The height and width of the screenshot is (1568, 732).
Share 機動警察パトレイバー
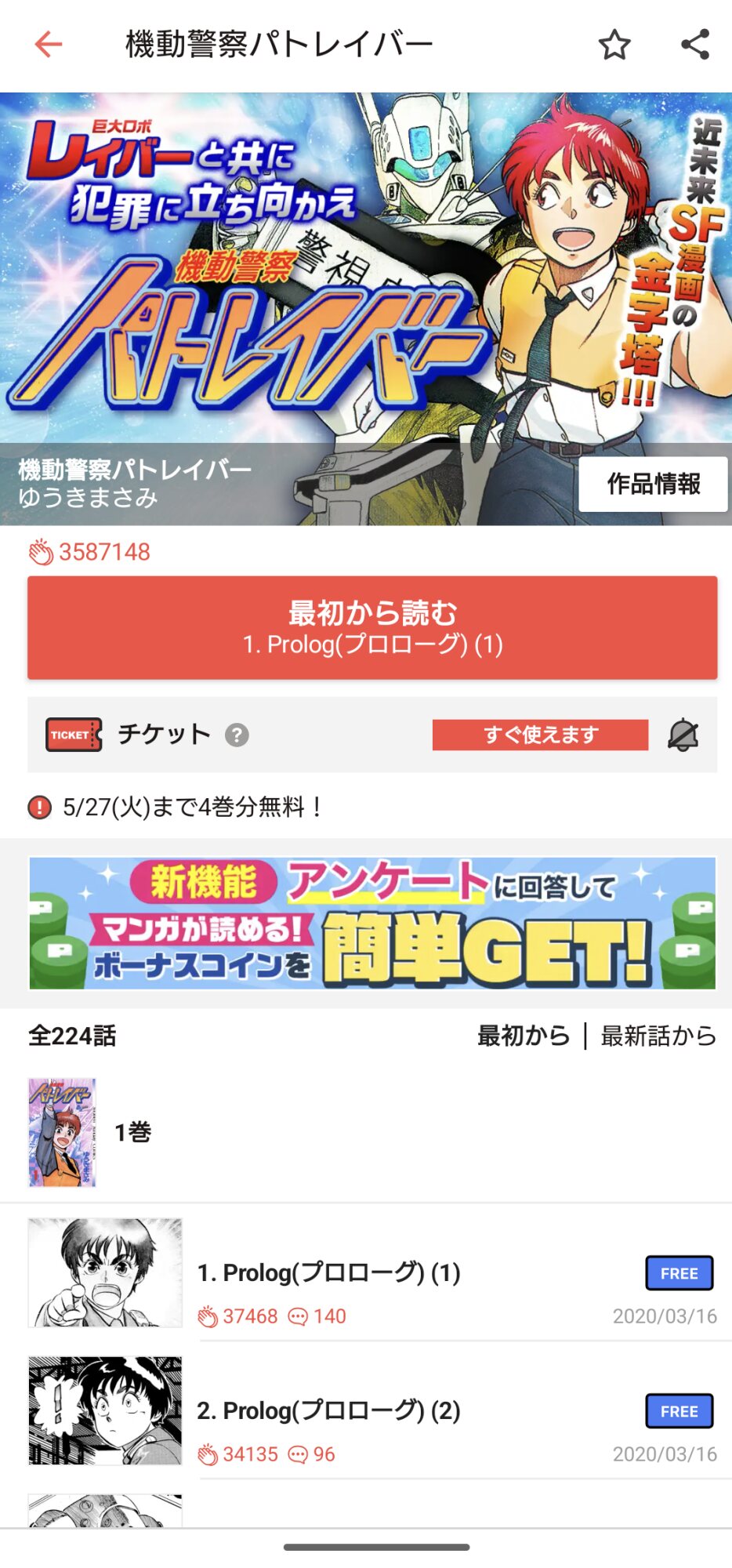pyautogui.click(x=695, y=45)
